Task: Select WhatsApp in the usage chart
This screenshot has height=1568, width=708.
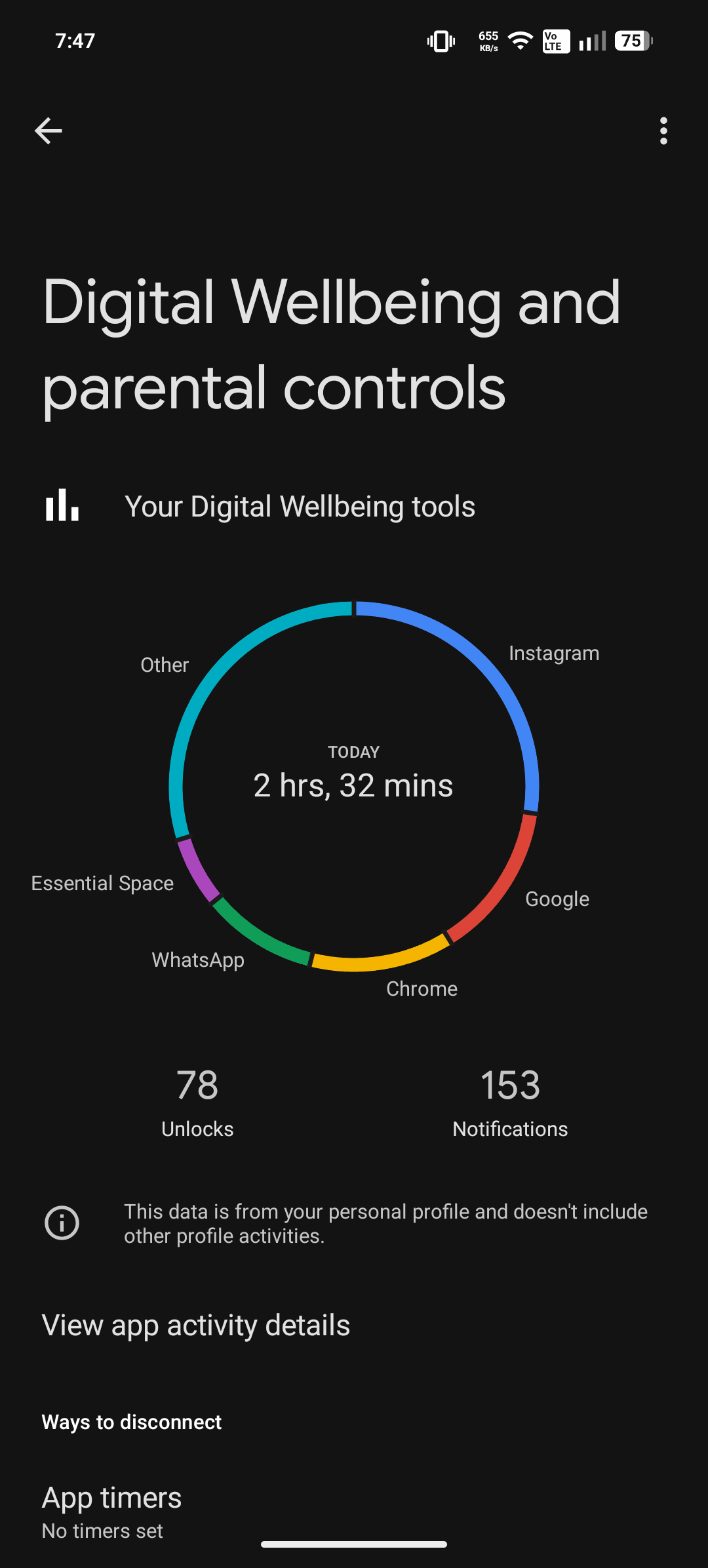Action: pyautogui.click(x=198, y=960)
